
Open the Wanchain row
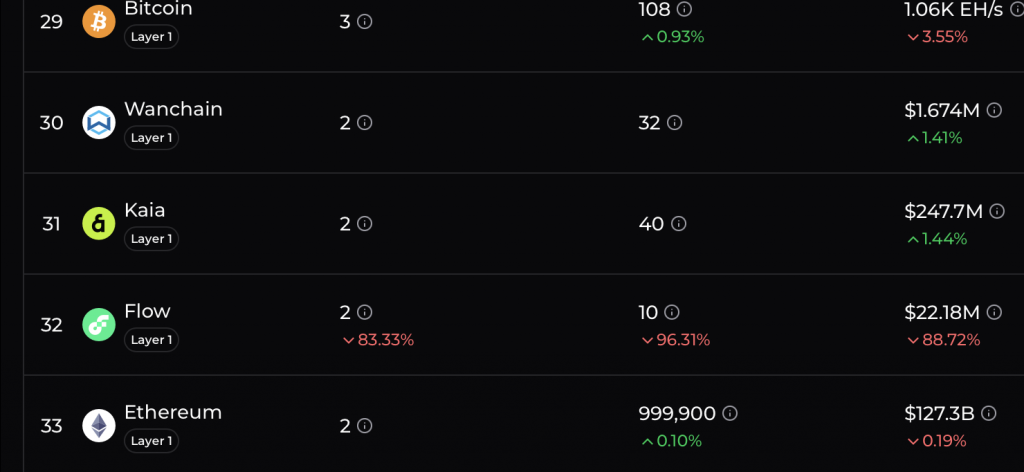point(173,109)
